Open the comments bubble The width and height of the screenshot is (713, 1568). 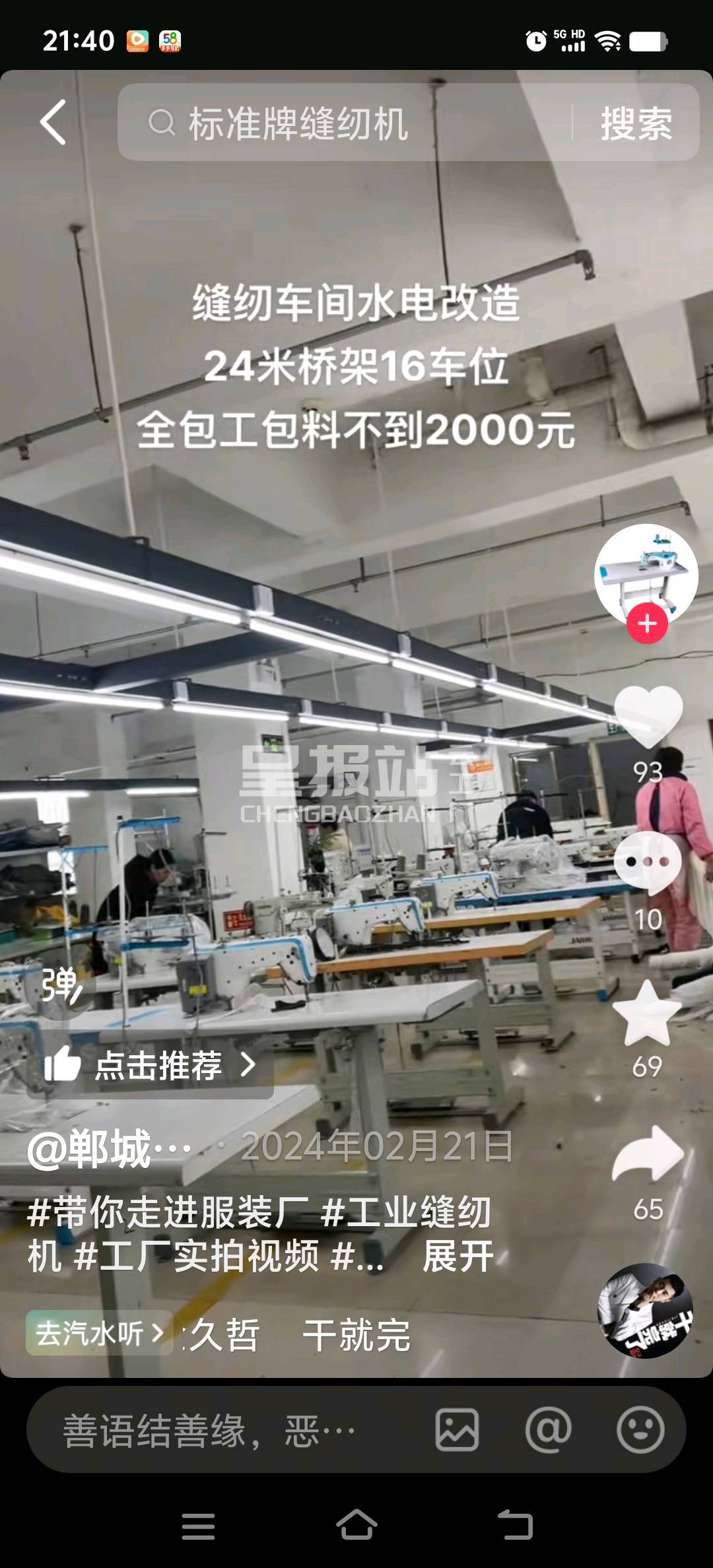pyautogui.click(x=648, y=862)
